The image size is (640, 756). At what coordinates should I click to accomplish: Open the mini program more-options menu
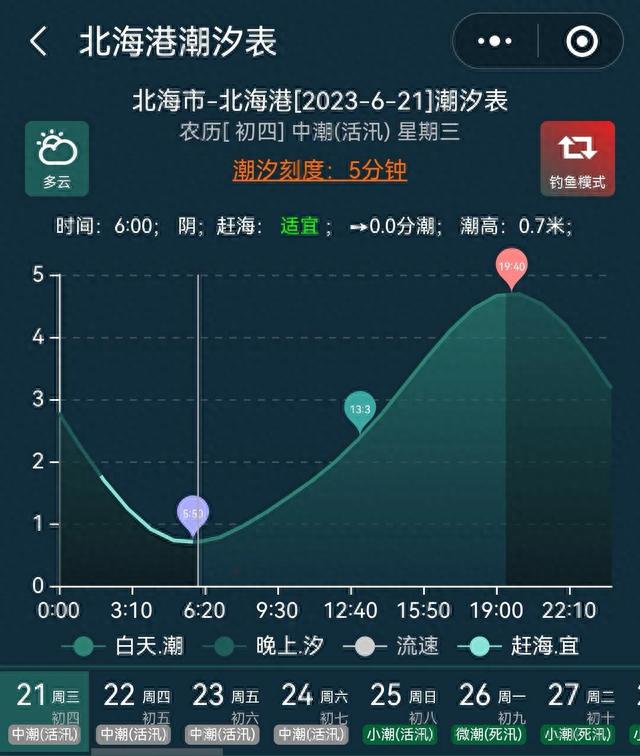point(495,42)
